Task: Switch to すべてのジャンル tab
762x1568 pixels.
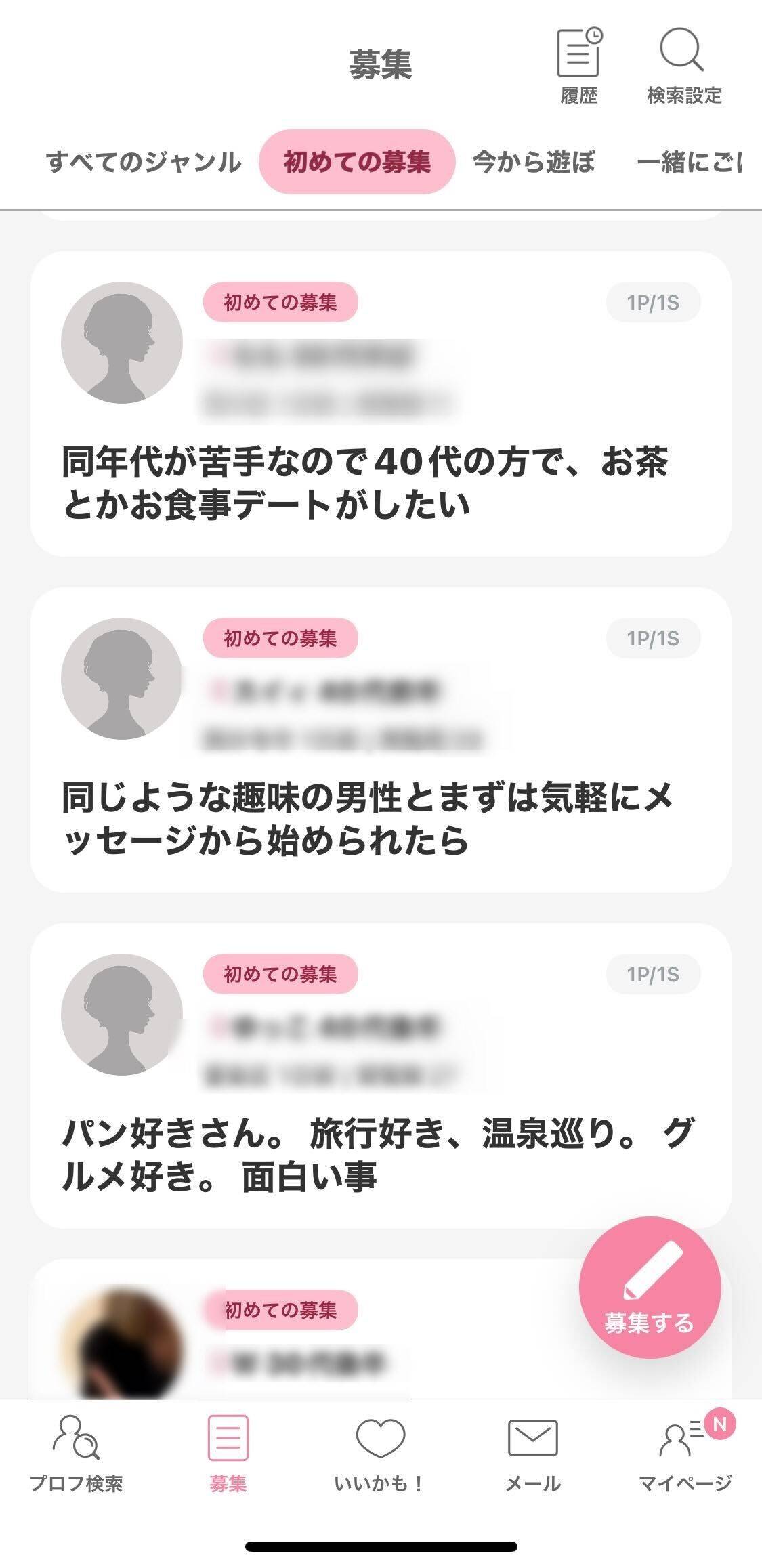Action: tap(144, 163)
